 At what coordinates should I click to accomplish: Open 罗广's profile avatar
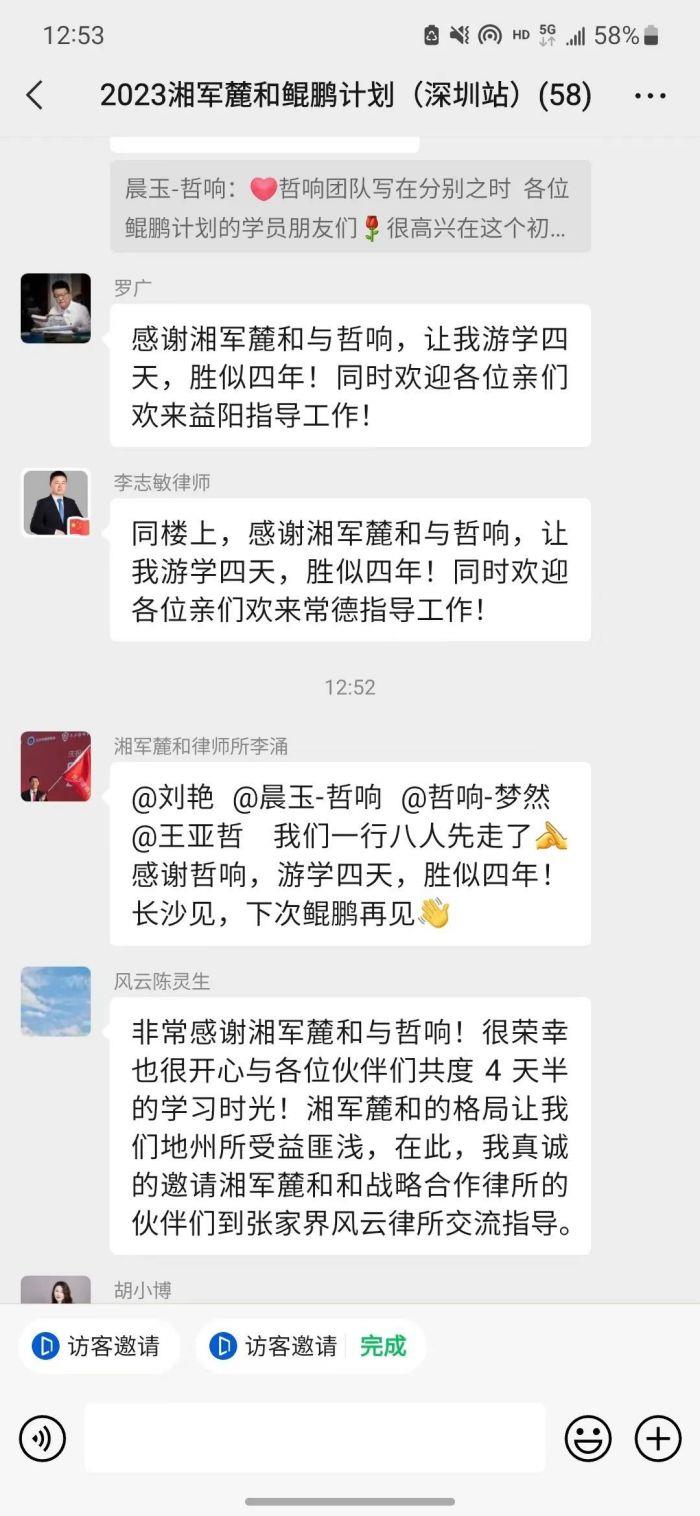click(56, 308)
